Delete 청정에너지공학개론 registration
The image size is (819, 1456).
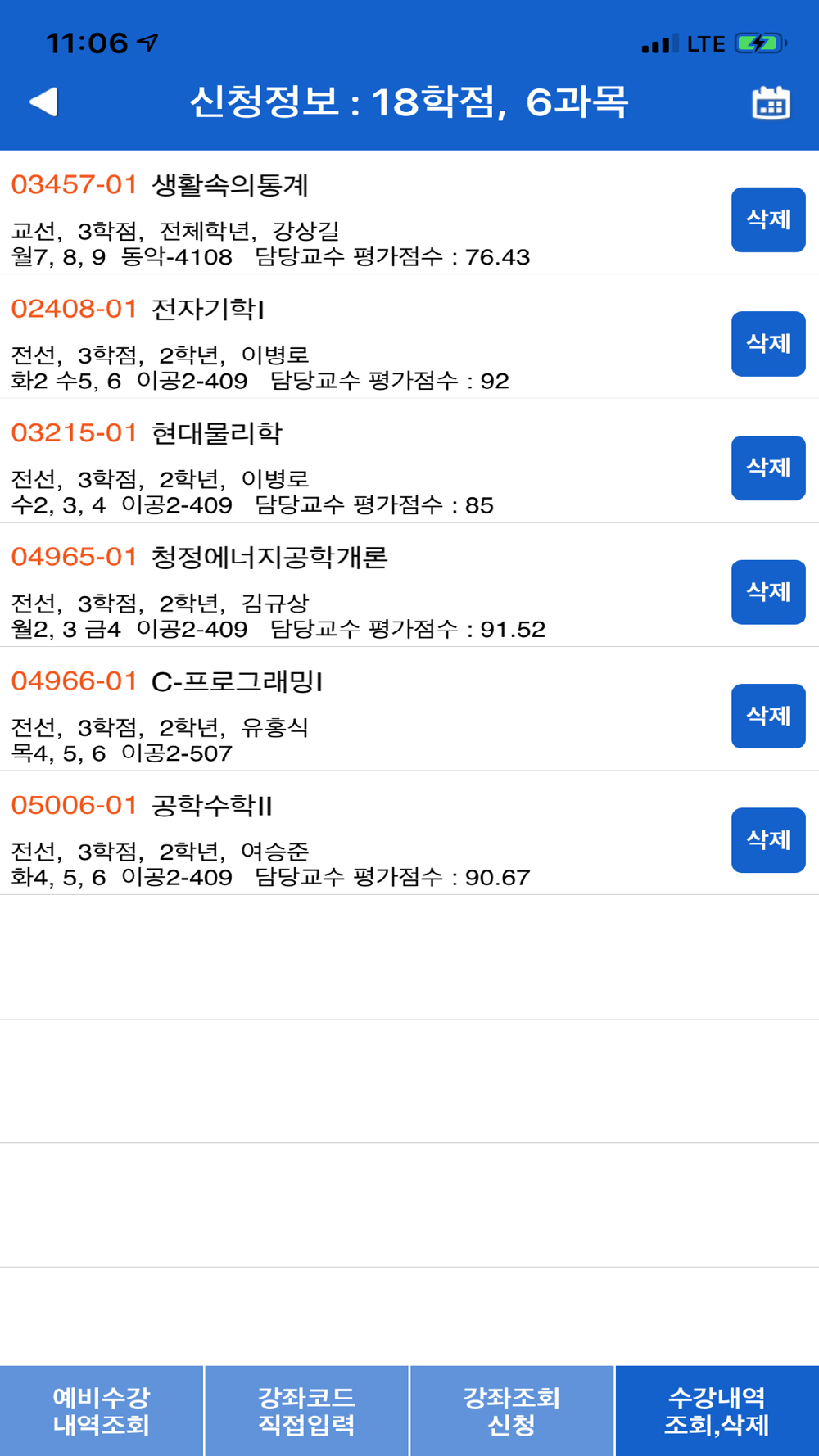pos(768,592)
